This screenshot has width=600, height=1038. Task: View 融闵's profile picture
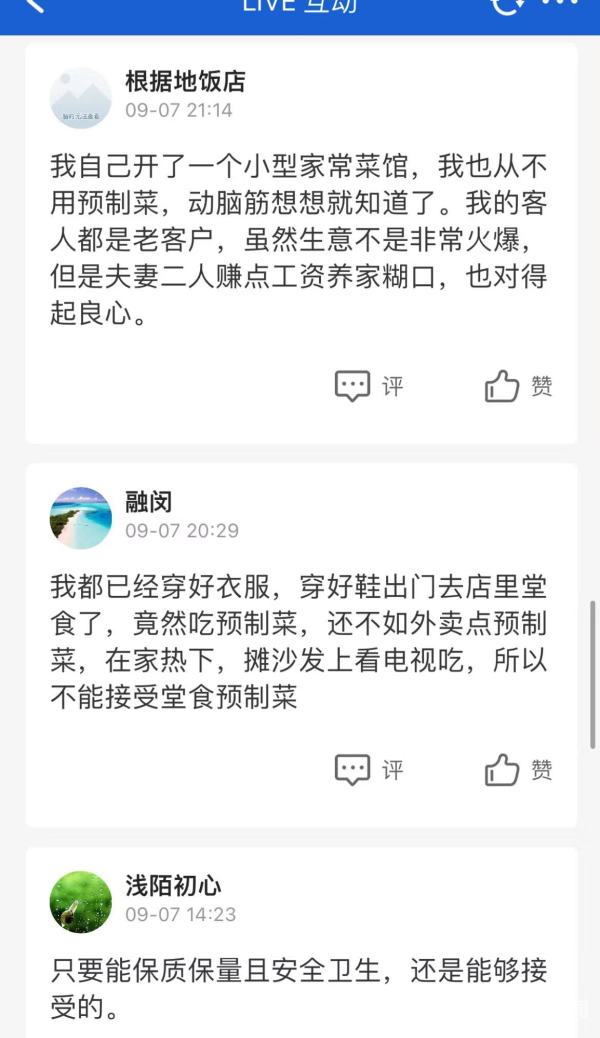tap(80, 518)
